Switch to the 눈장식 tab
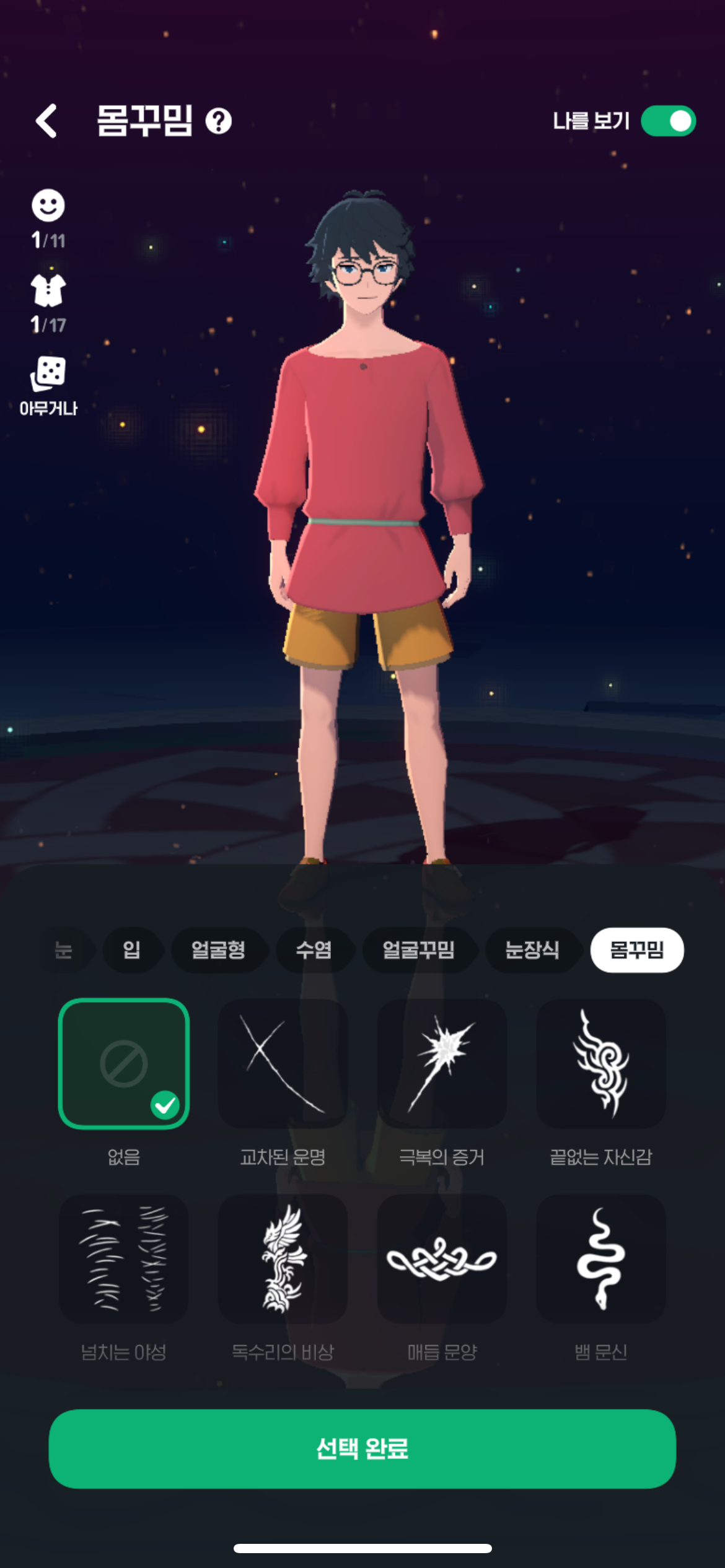 (x=532, y=949)
